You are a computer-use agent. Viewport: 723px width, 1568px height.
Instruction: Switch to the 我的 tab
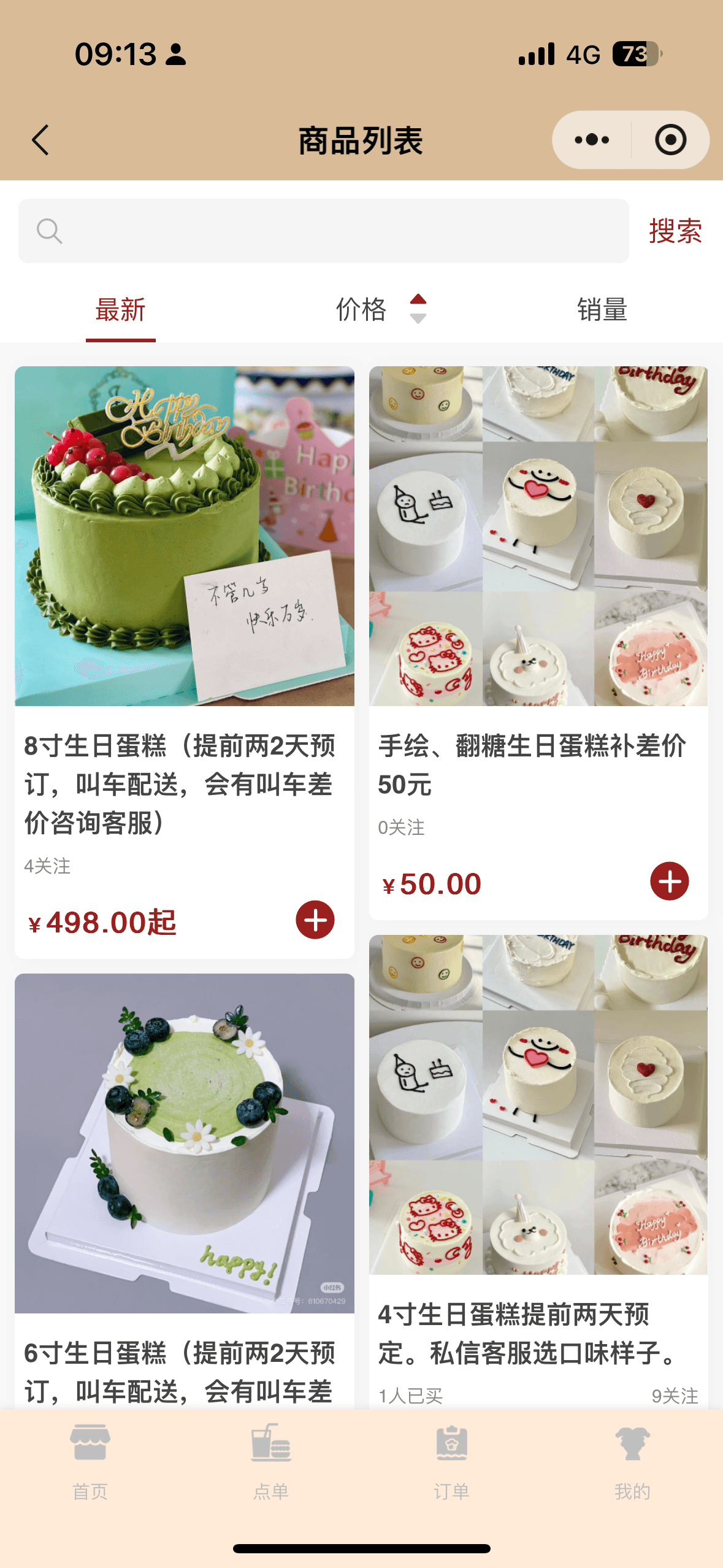[632, 1462]
